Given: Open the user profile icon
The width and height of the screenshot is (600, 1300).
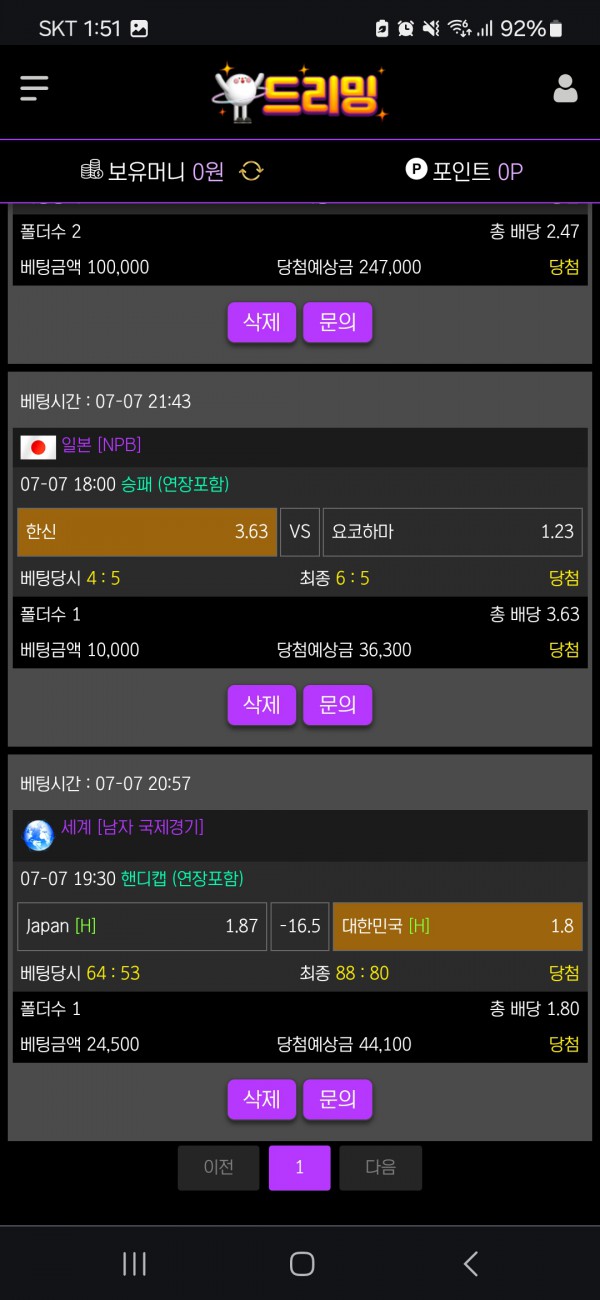Looking at the screenshot, I should tap(565, 88).
